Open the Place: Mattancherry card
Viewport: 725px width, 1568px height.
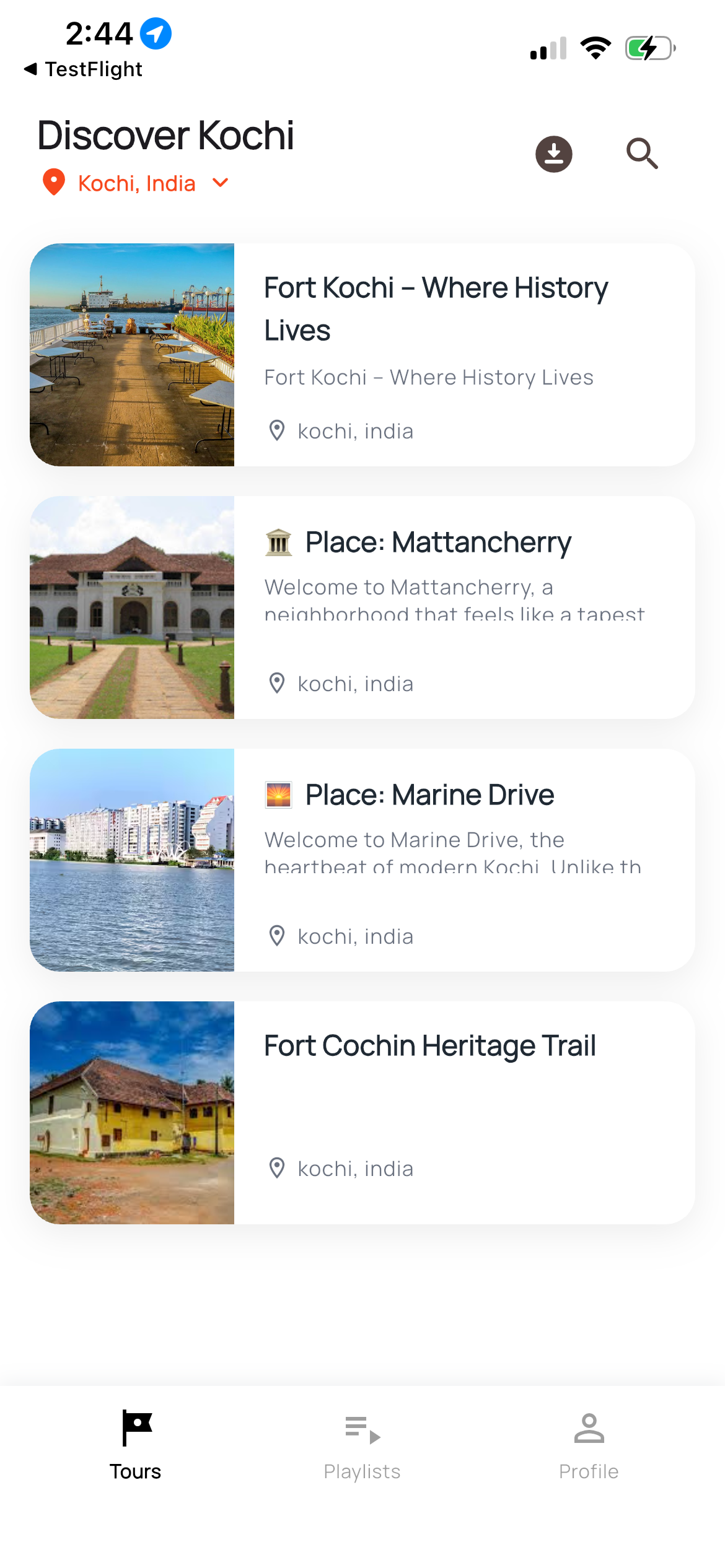[362, 608]
